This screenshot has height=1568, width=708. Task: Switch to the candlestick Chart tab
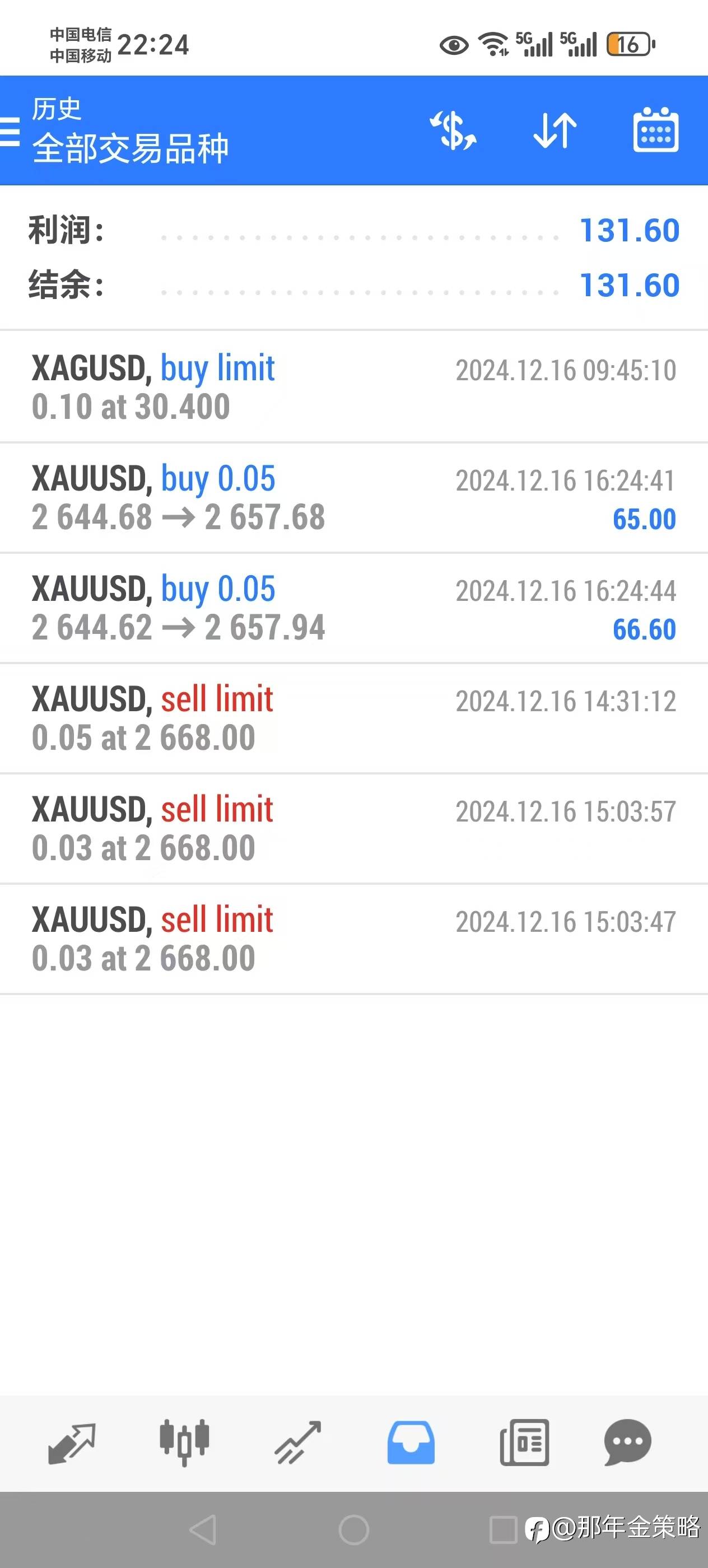click(x=184, y=1443)
